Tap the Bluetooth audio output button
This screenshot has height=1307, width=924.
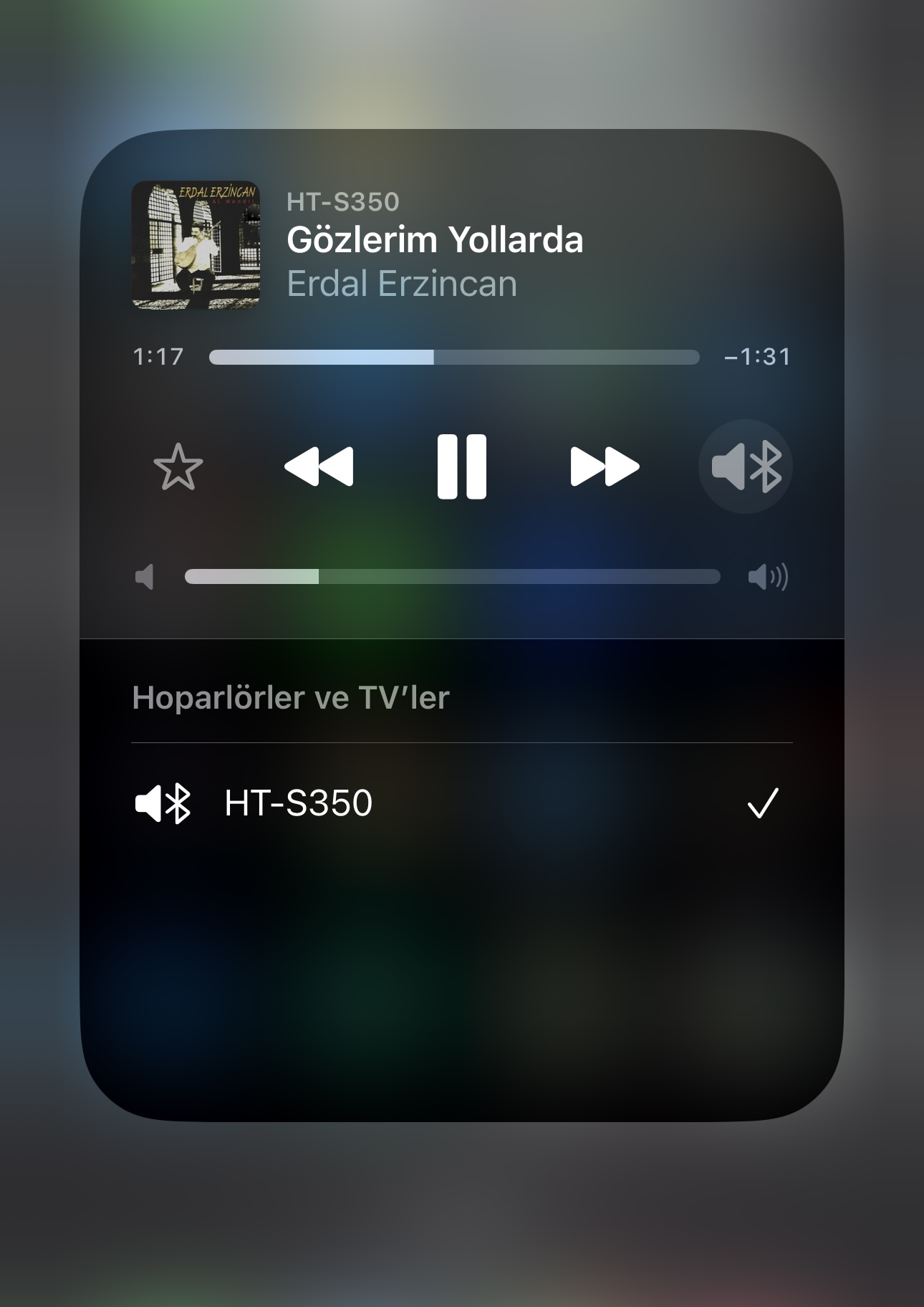[745, 466]
